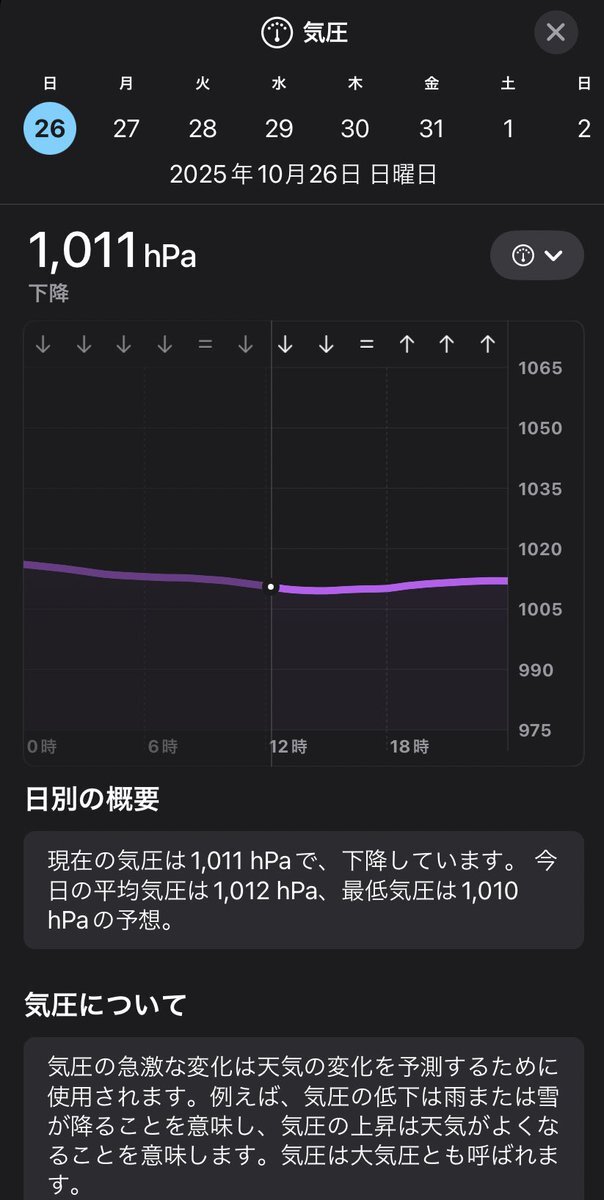Screen dimensions: 604x1200
Task: Switch to Saturday the 1st
Action: (508, 128)
